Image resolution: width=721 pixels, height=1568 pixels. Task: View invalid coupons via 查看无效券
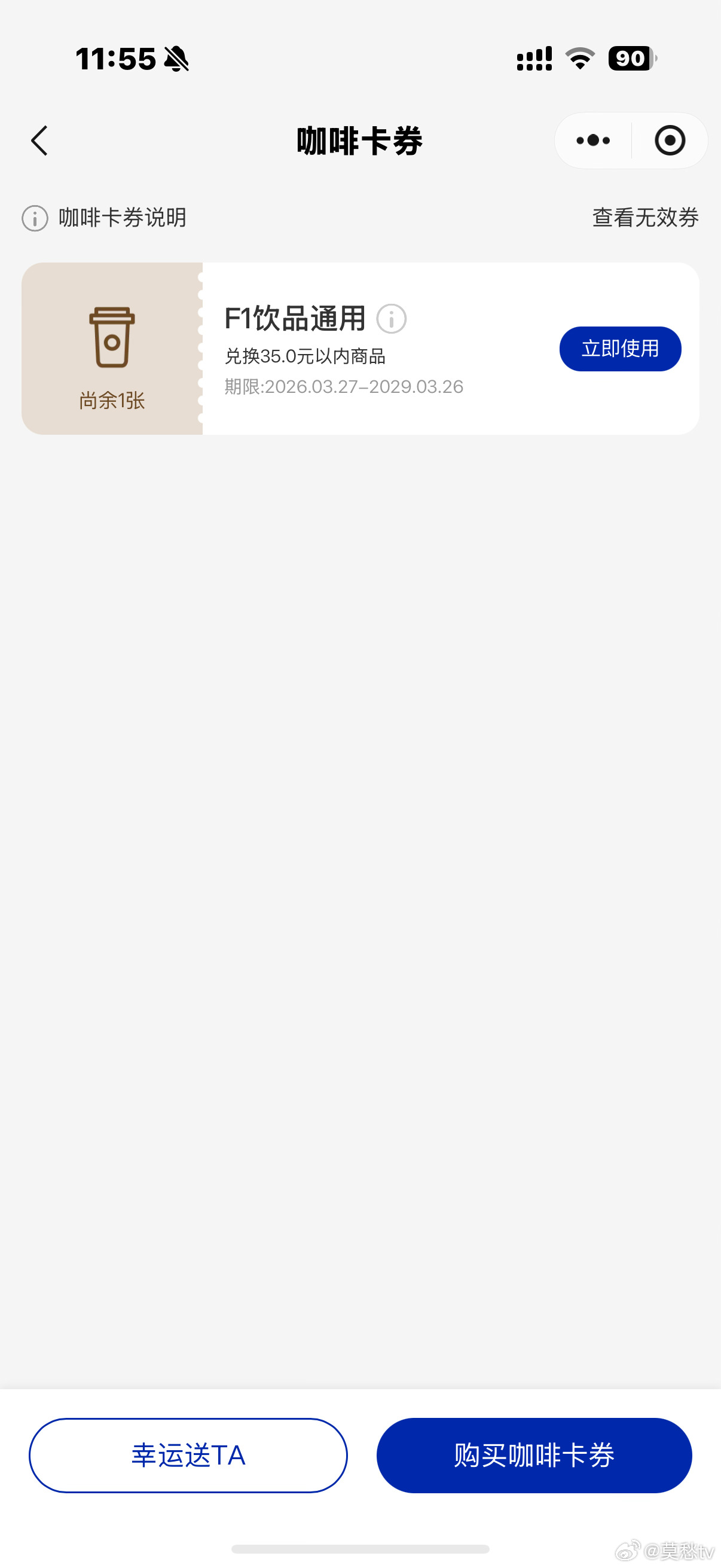(645, 218)
